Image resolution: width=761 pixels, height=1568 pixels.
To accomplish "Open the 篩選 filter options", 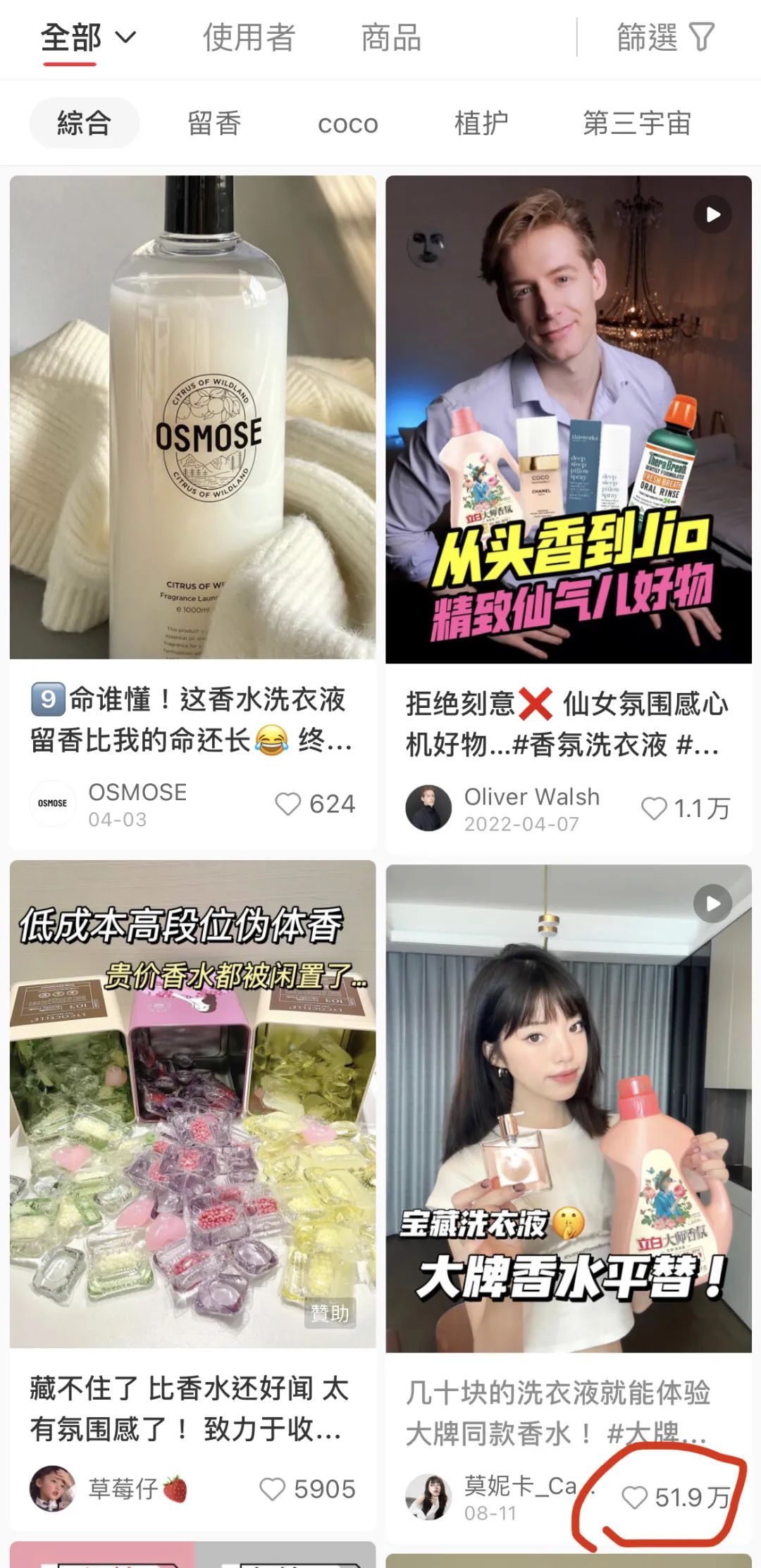I will point(665,37).
